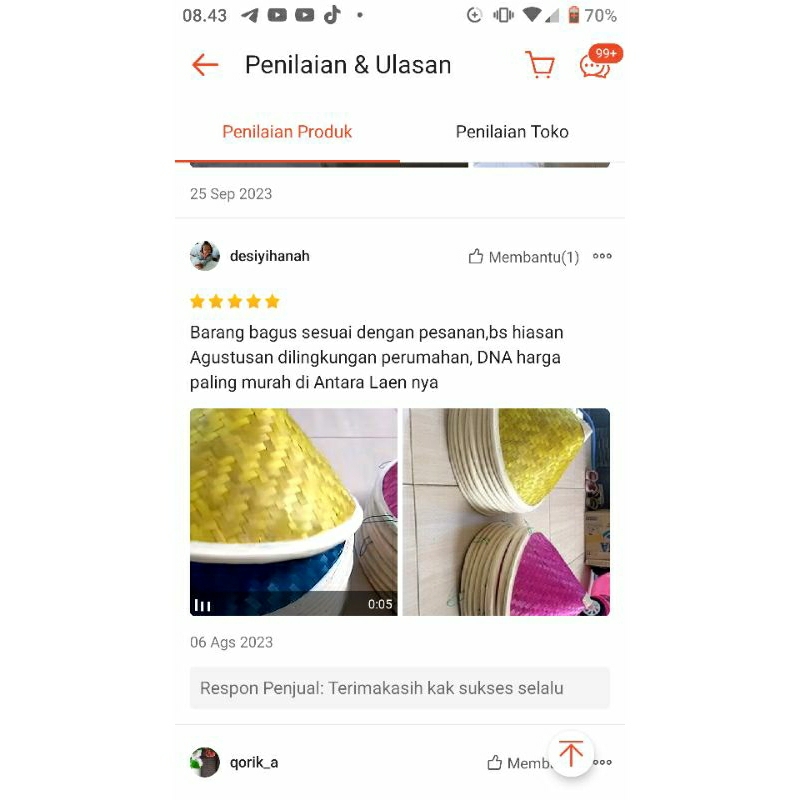The height and width of the screenshot is (800, 800).
Task: Play the 0:05 review video
Action: [x=293, y=511]
